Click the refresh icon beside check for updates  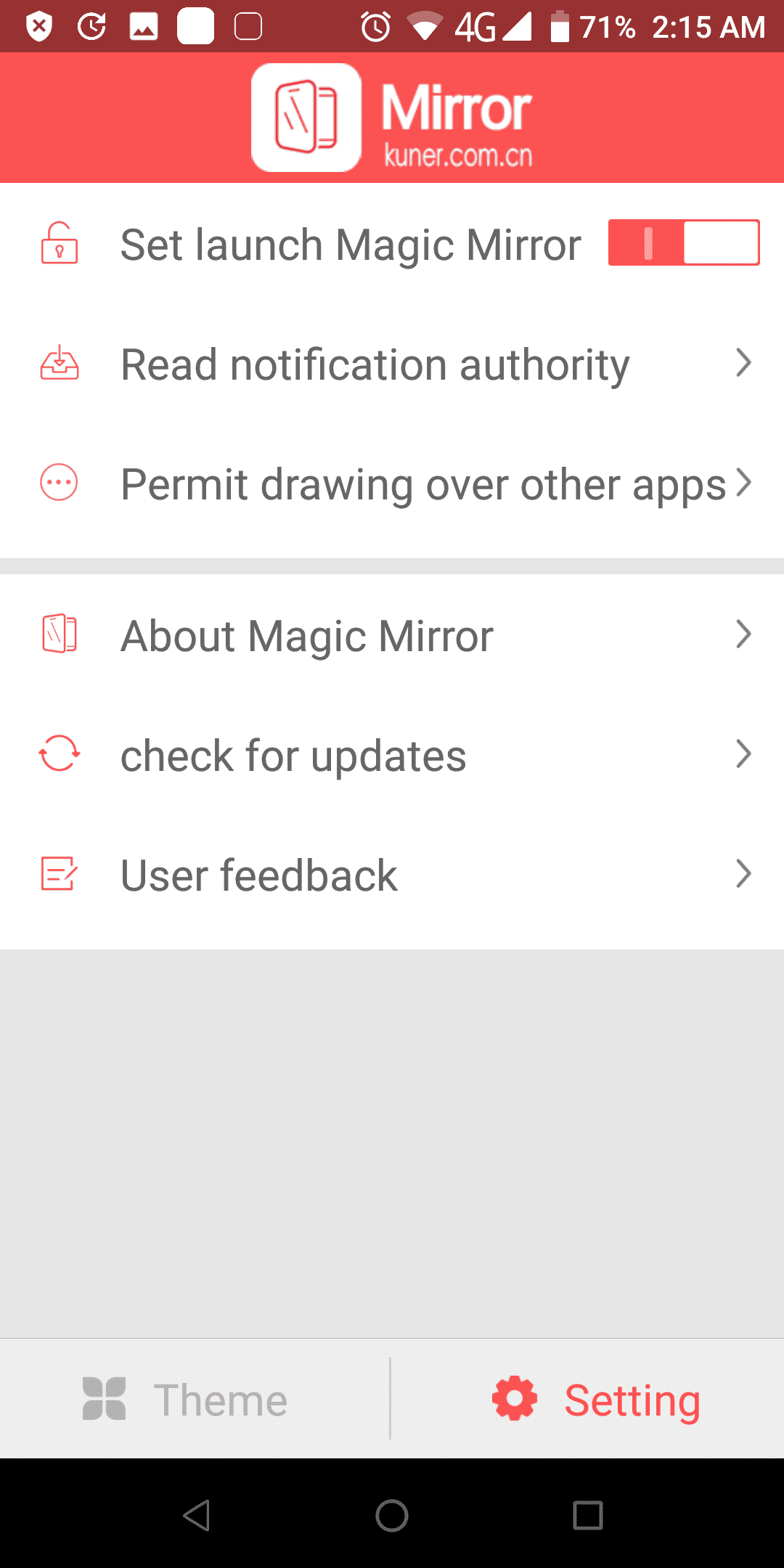[x=59, y=754]
